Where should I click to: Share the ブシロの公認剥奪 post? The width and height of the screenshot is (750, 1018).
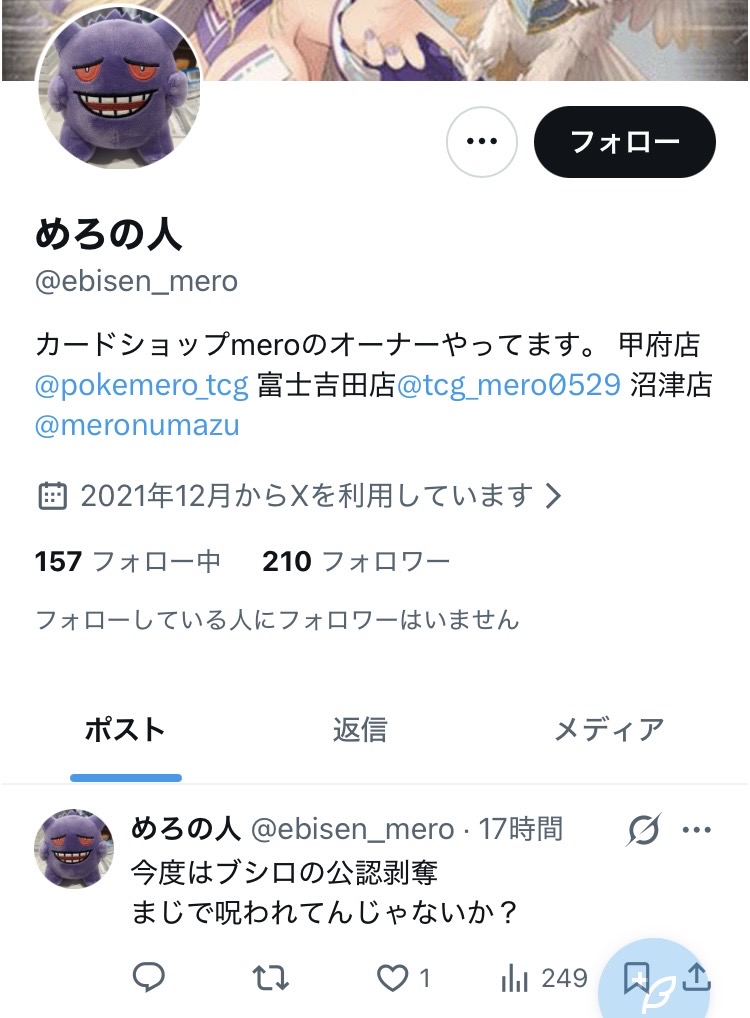[697, 977]
